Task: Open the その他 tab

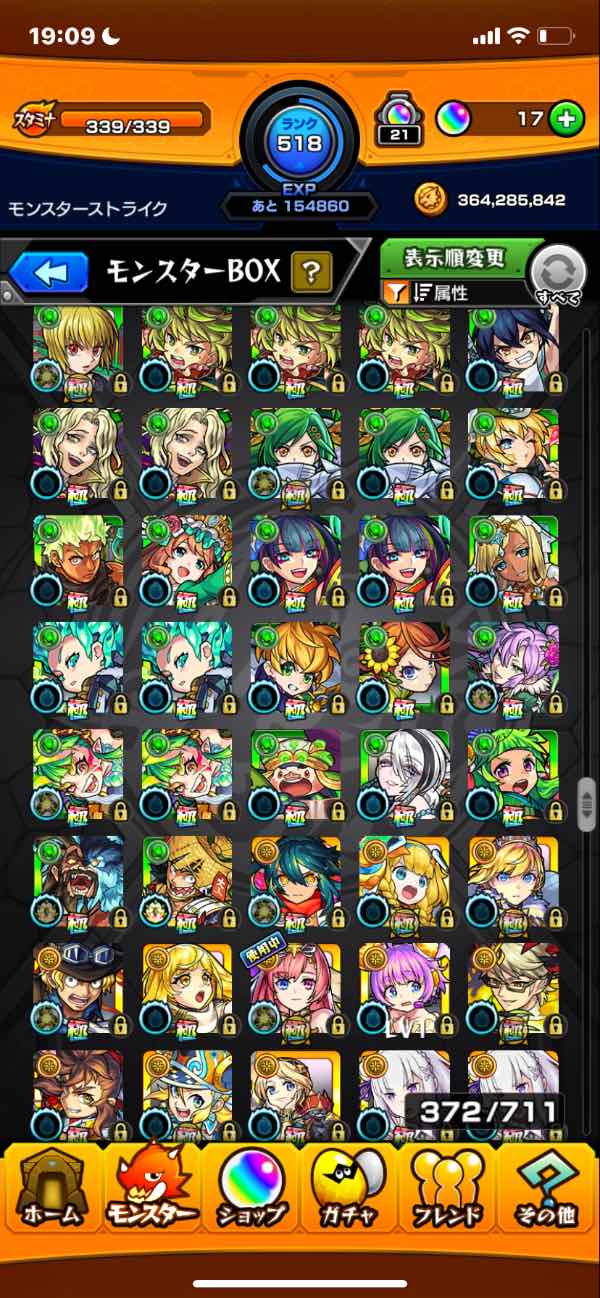Action: (x=548, y=1187)
